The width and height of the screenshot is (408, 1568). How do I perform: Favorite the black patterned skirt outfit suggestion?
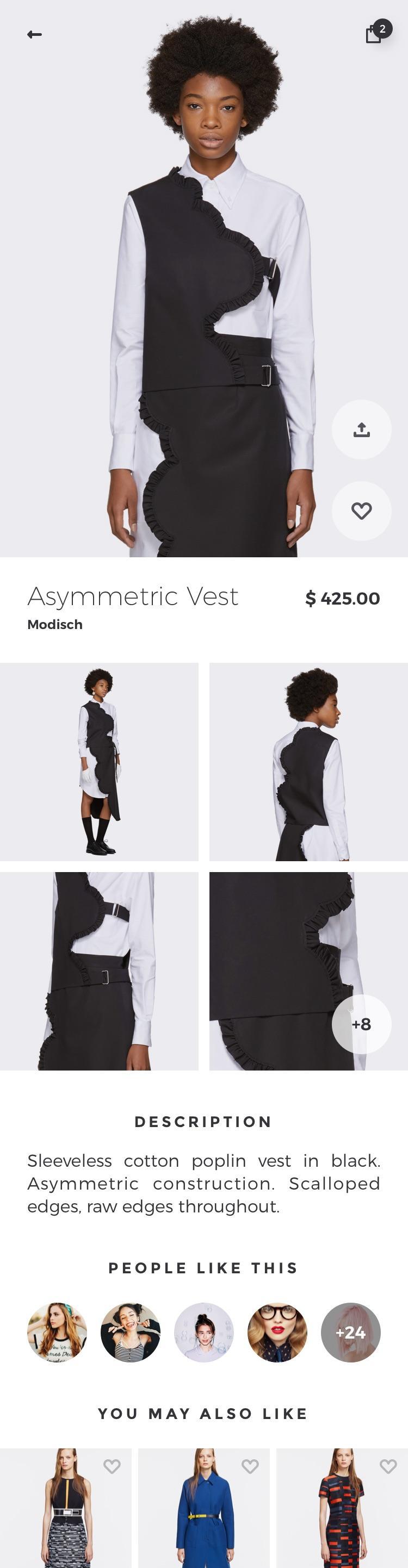(x=112, y=1467)
